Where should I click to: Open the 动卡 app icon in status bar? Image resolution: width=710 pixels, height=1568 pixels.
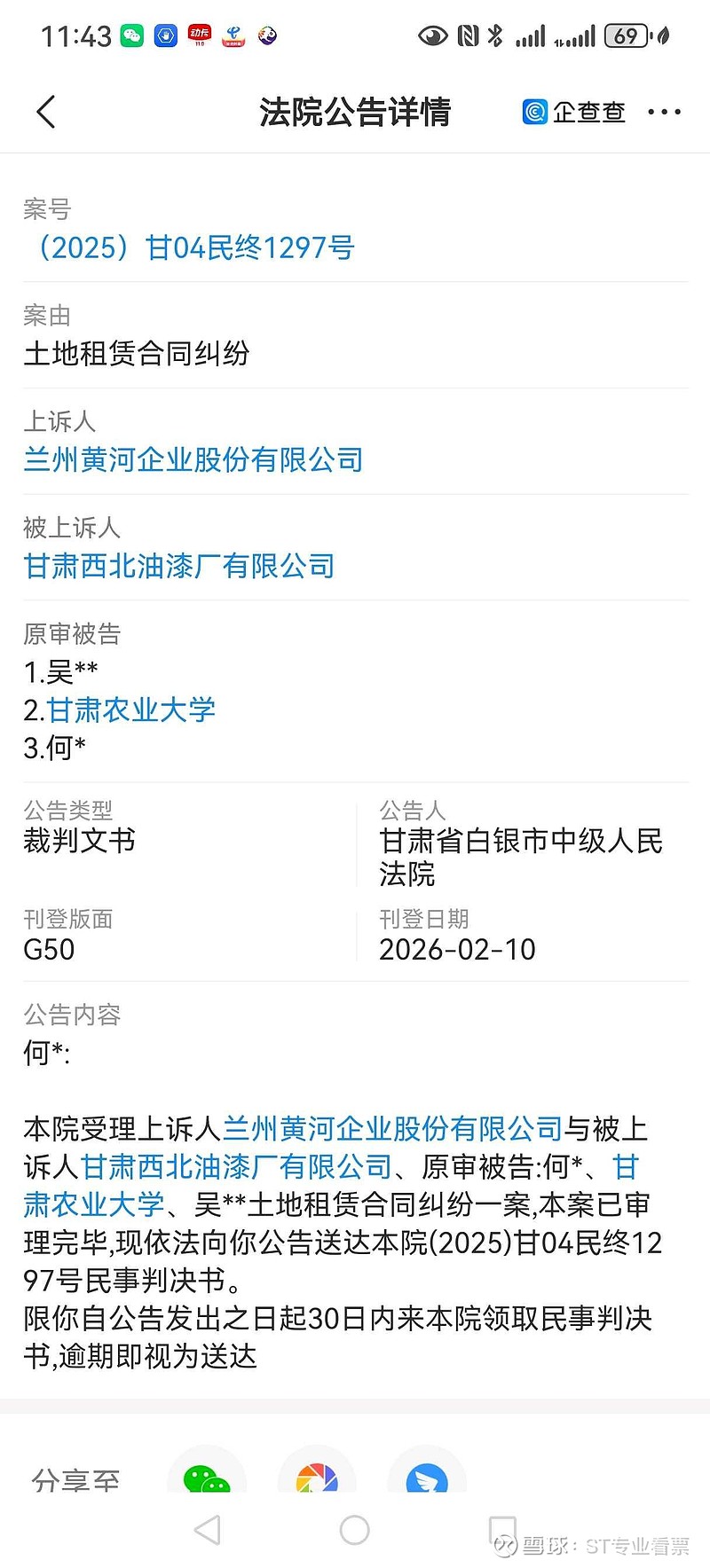(199, 35)
